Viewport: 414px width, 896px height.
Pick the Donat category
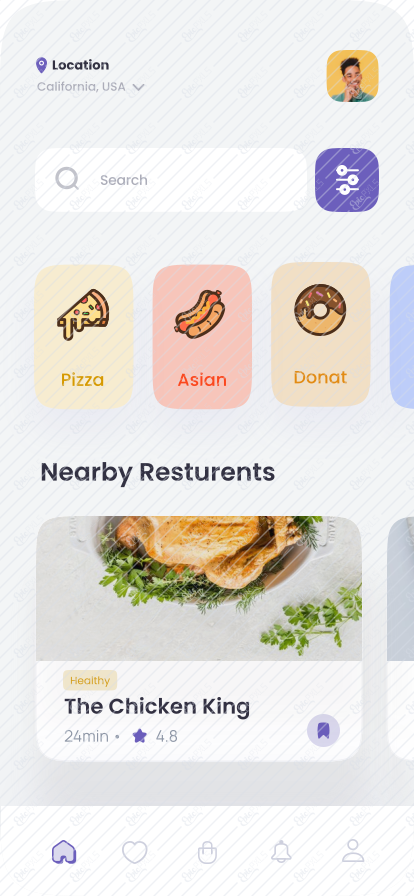(x=320, y=334)
